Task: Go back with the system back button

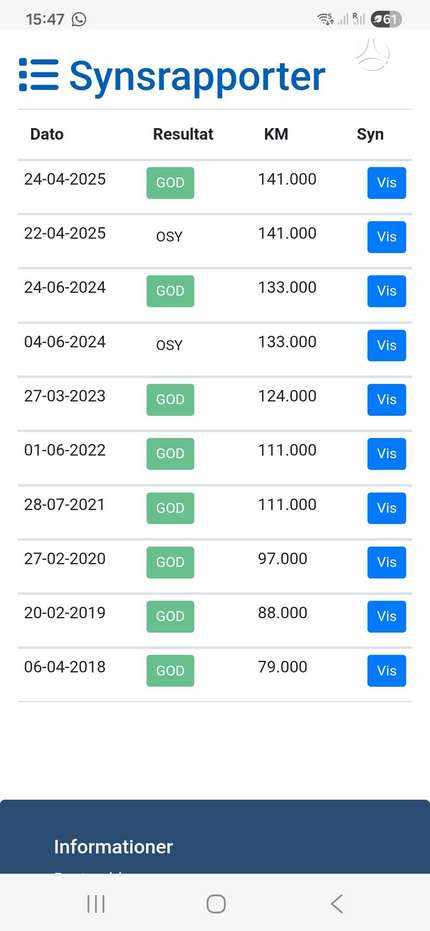Action: click(336, 904)
